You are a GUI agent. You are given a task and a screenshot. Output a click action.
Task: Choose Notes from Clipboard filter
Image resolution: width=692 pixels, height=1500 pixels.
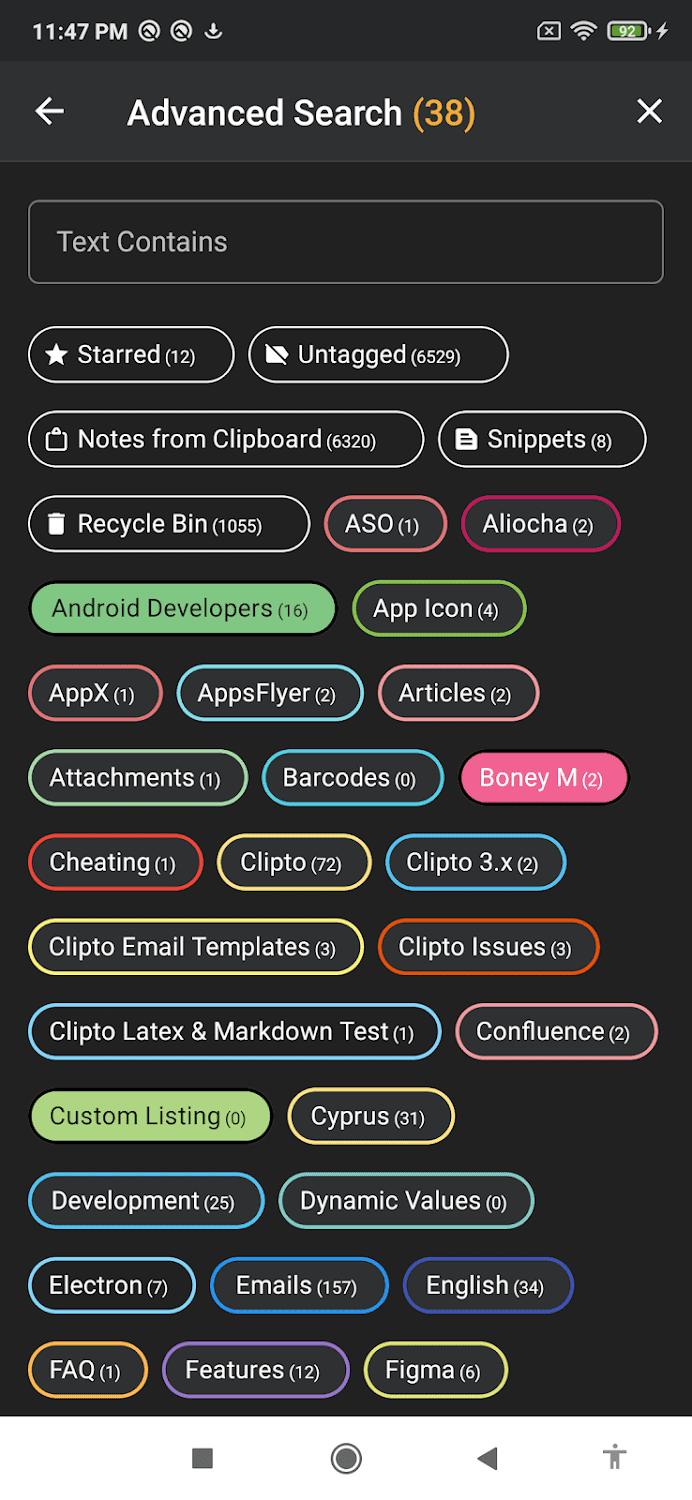[x=226, y=439]
